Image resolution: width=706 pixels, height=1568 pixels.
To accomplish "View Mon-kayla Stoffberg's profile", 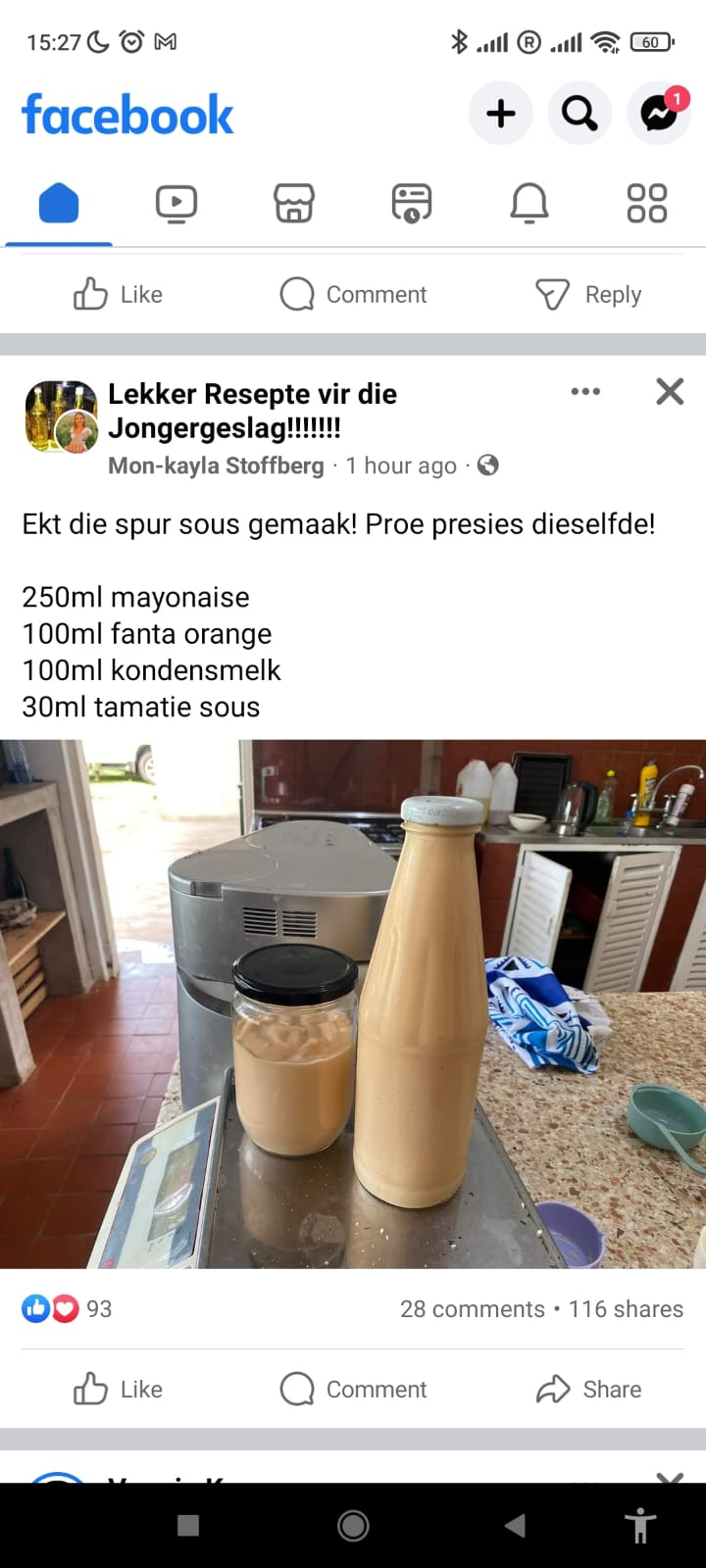I will coord(216,465).
